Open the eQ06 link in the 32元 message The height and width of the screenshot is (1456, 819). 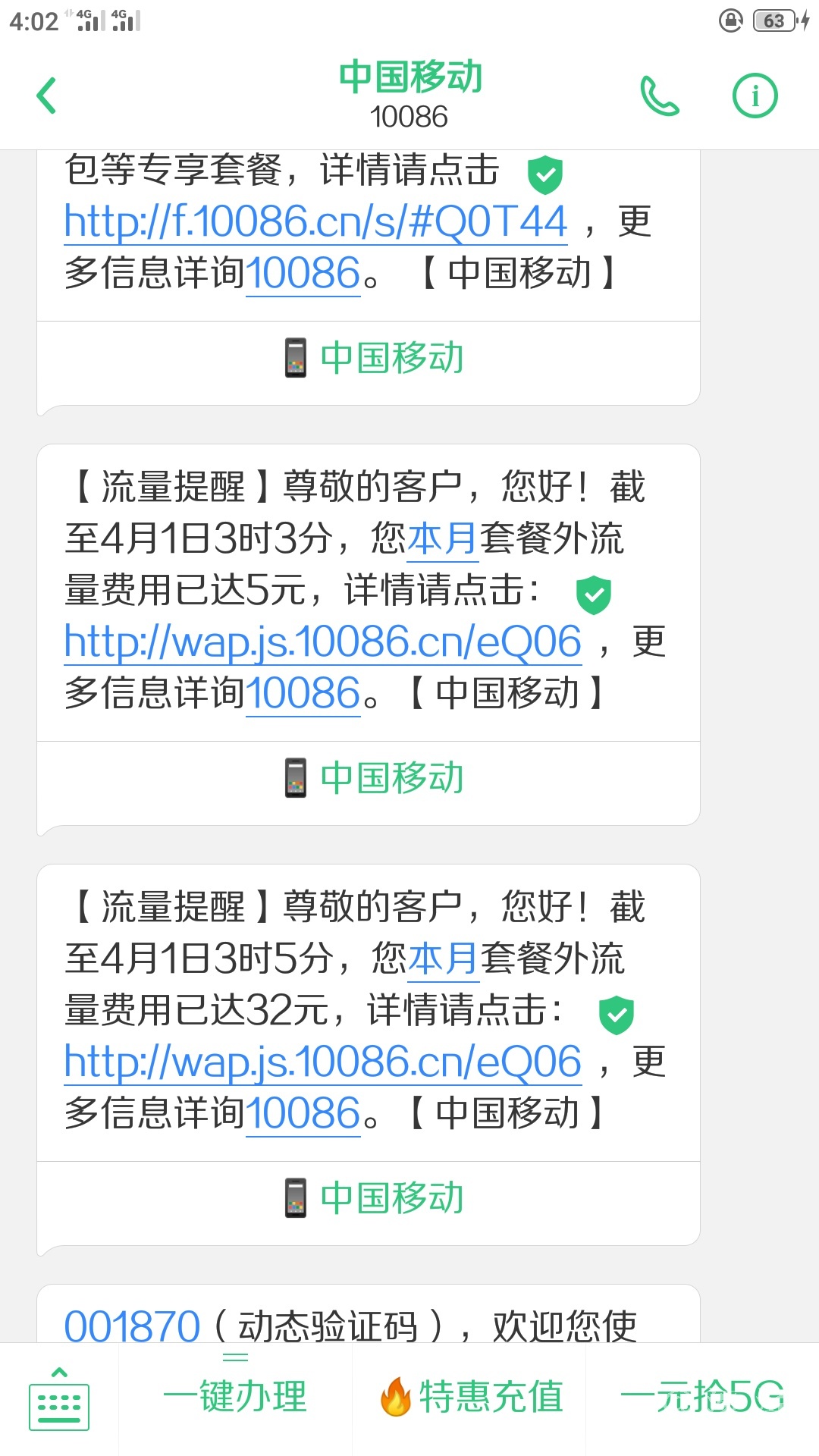tap(322, 1062)
